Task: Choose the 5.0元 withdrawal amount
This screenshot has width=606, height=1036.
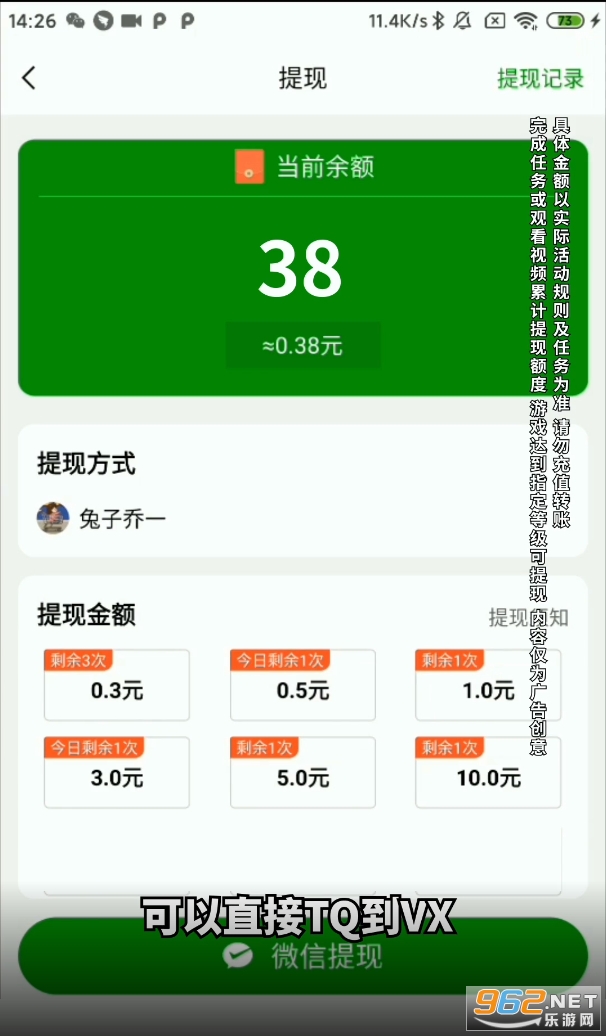Action: click(303, 772)
